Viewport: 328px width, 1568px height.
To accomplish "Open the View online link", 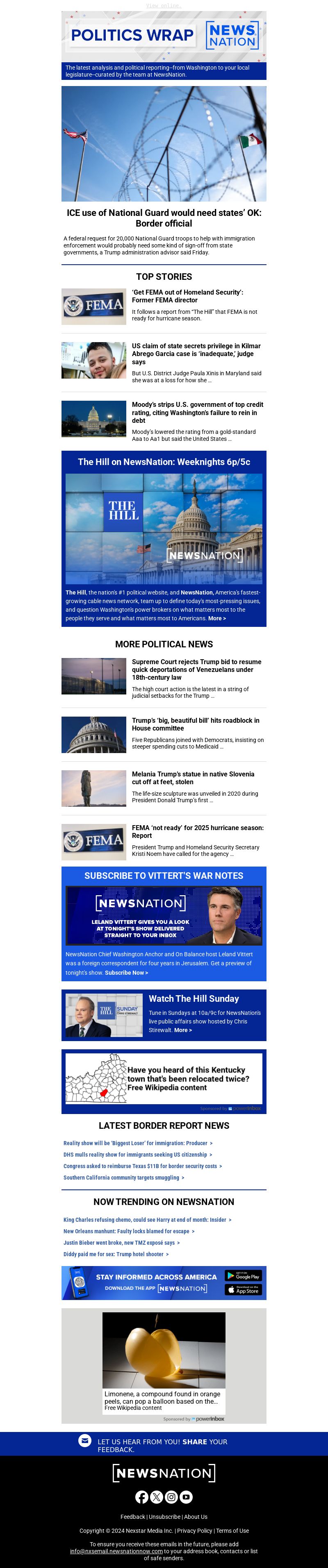I will tap(164, 5).
